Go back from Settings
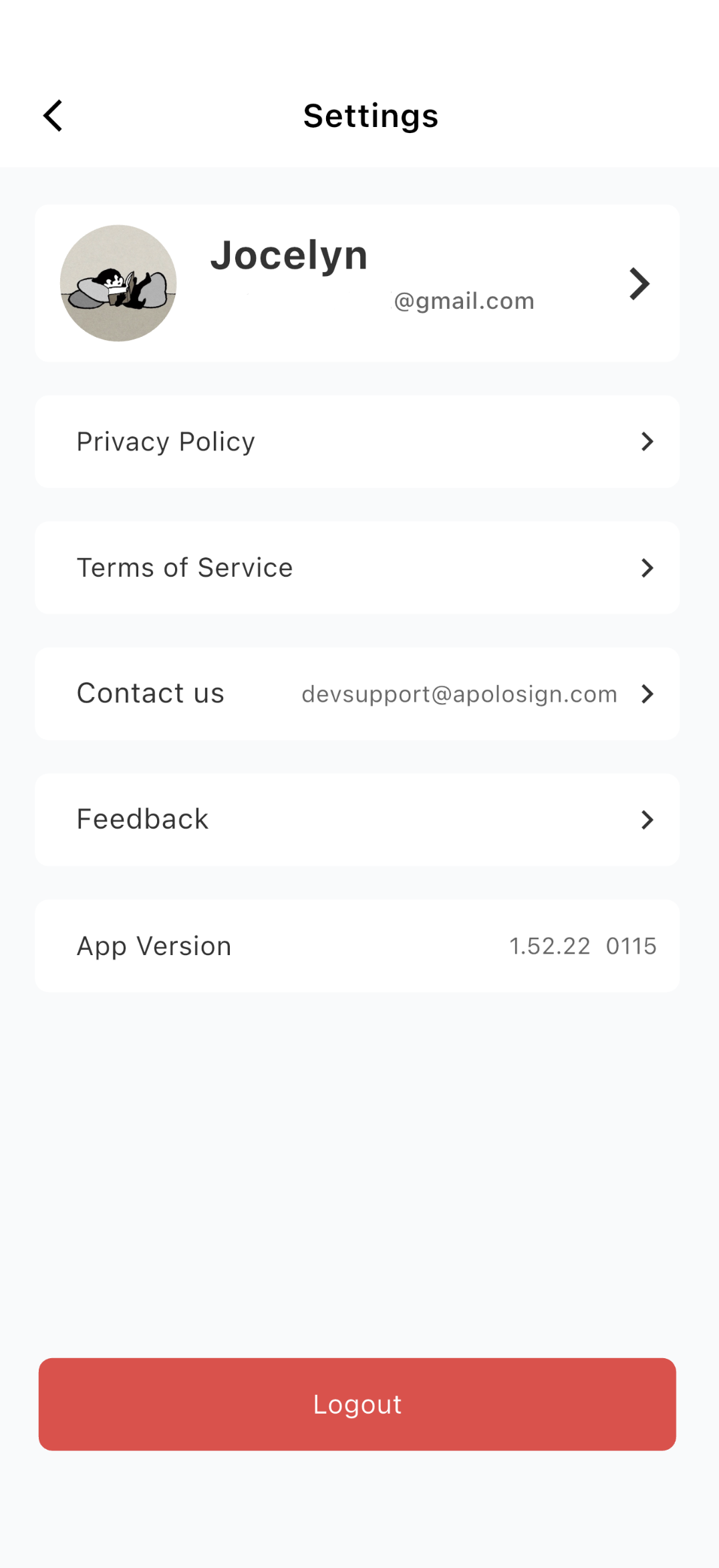The height and width of the screenshot is (1568, 719). (x=53, y=116)
